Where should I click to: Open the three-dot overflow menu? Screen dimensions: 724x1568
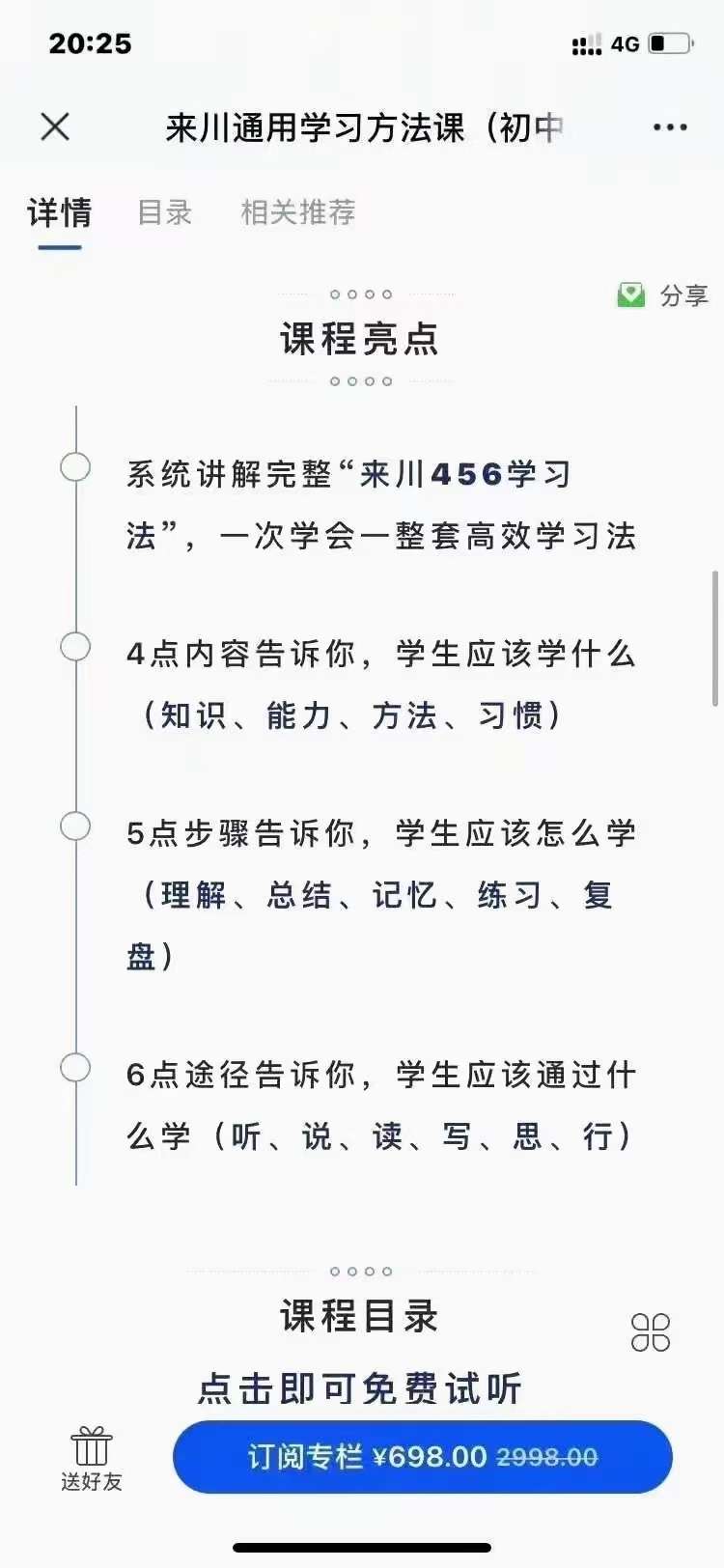pos(670,127)
